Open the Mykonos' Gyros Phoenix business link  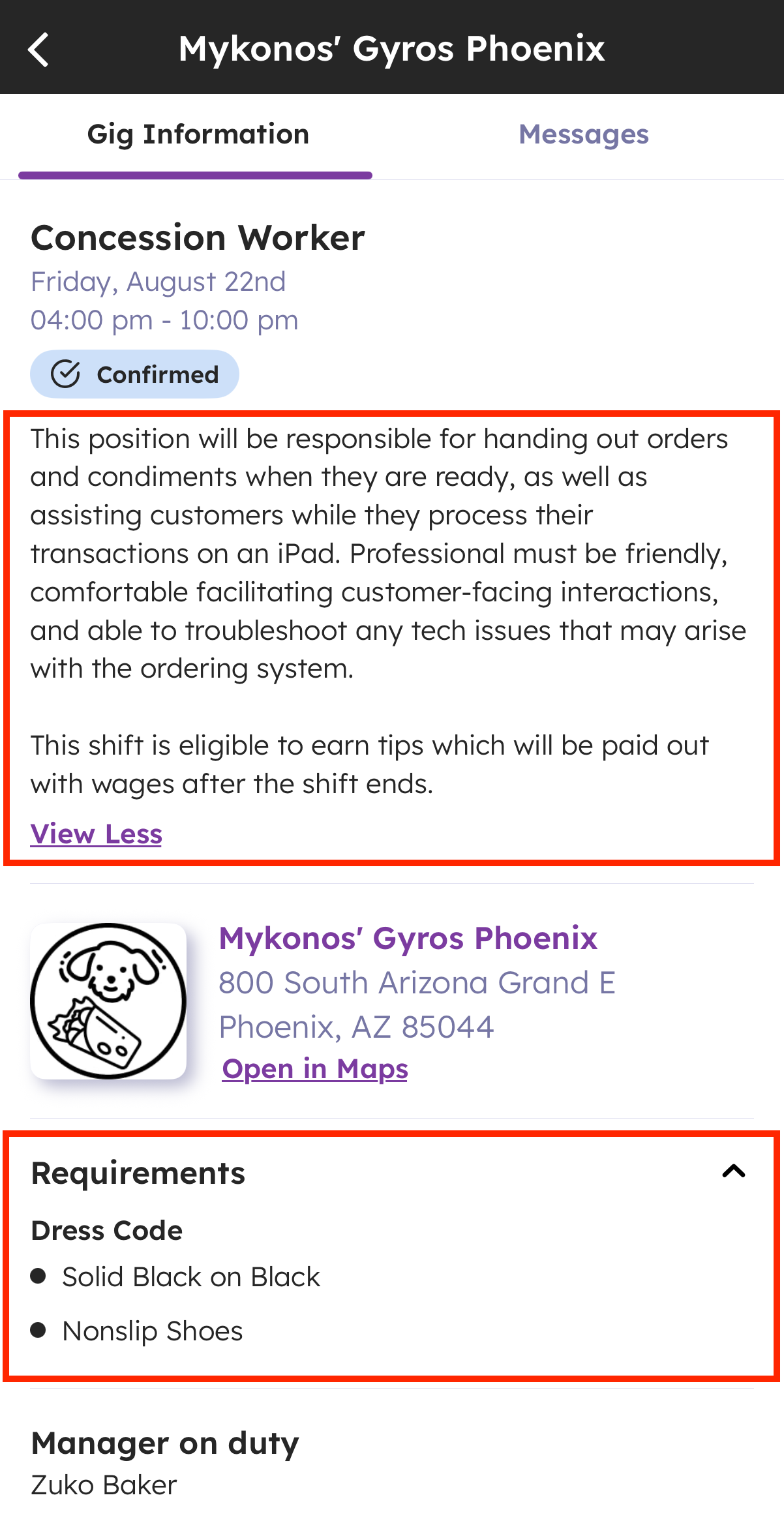[408, 938]
